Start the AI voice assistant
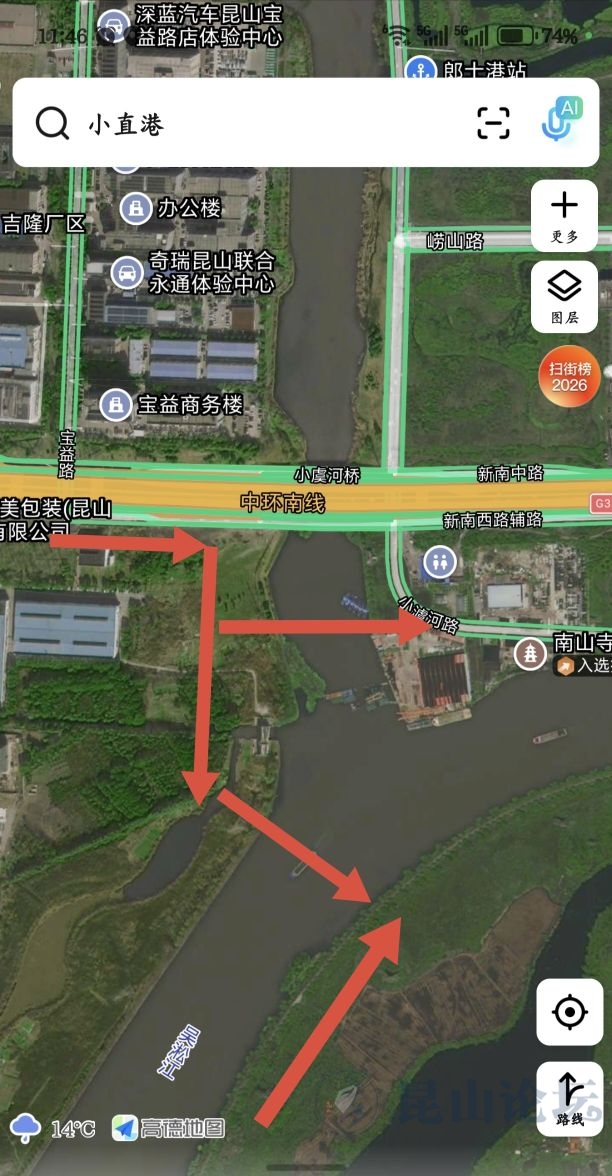 coord(562,121)
